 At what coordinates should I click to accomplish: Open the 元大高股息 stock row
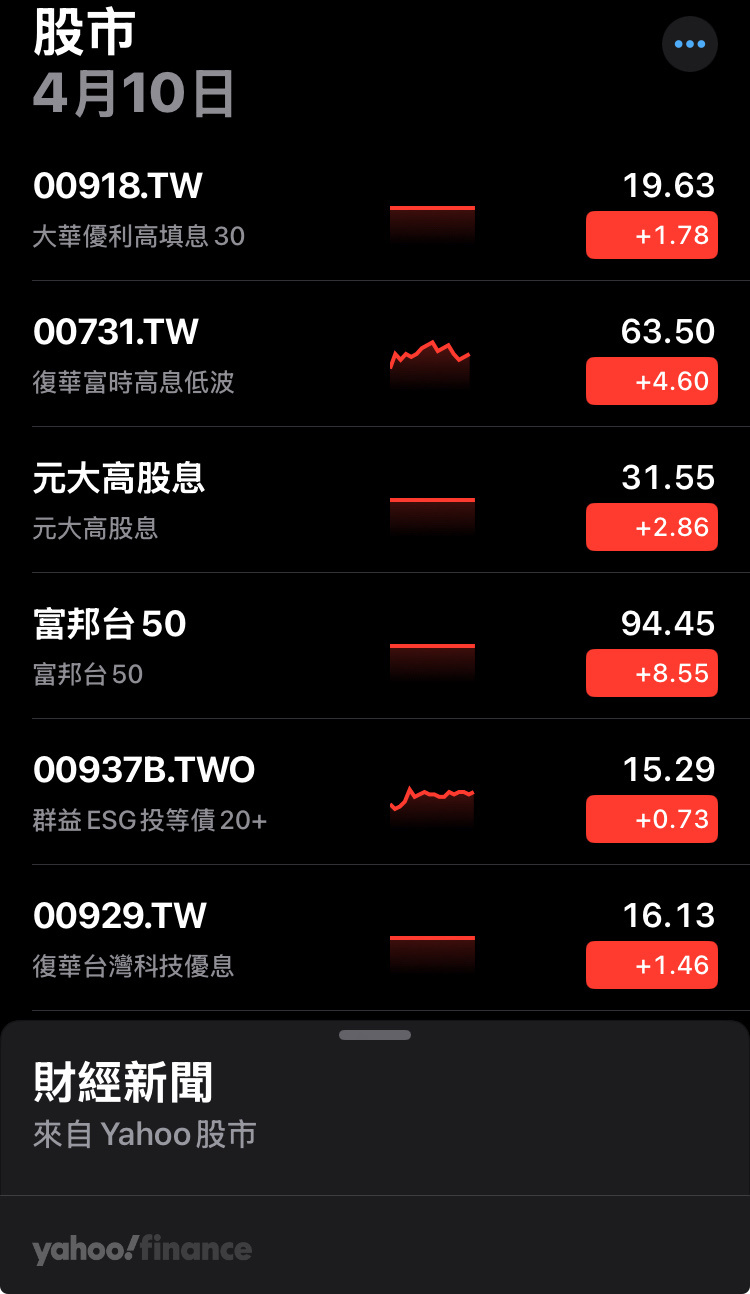coord(375,500)
